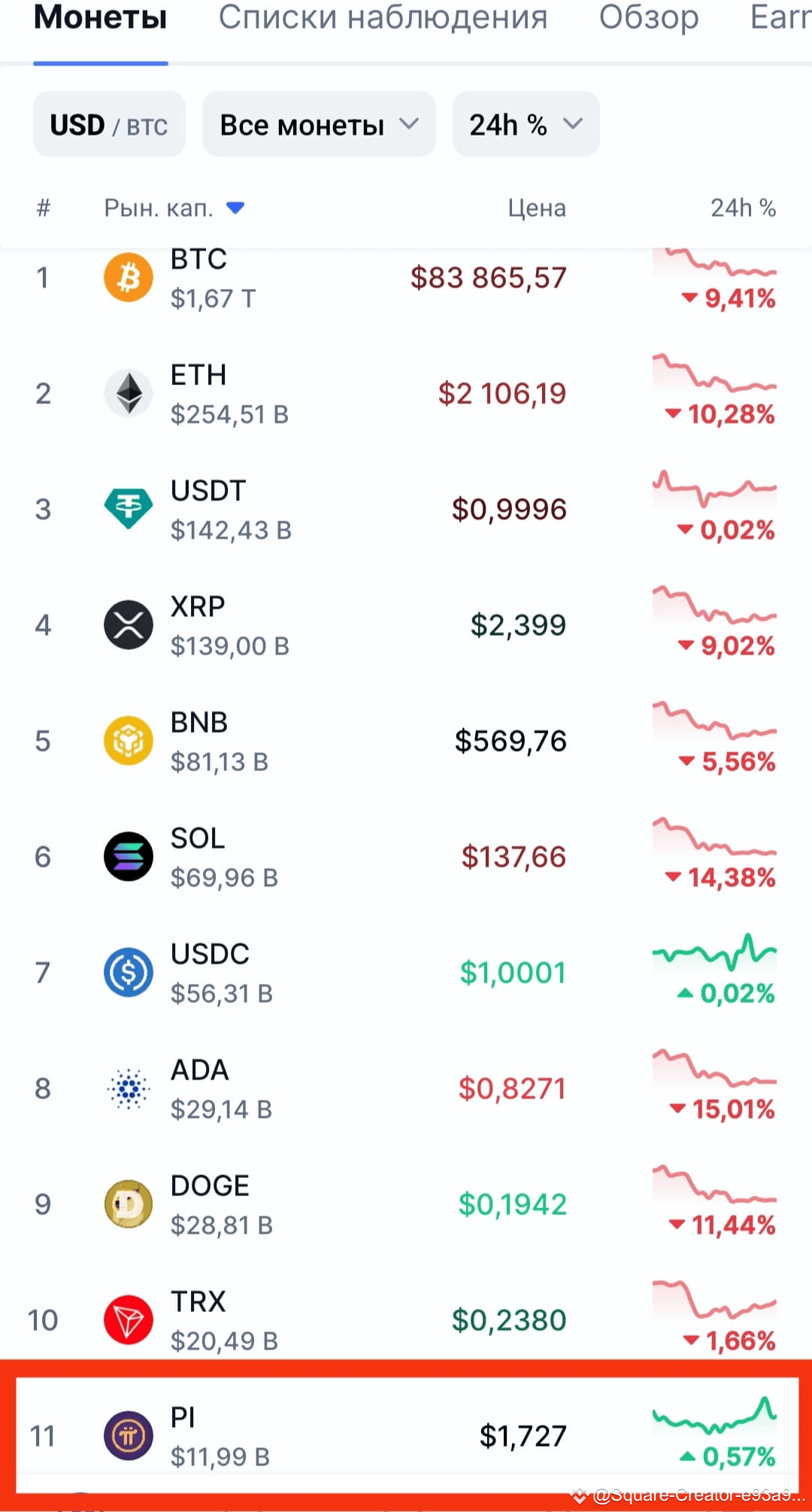Screen dimensions: 812x1512
Task: Toggle market cap sort order arrow
Action: click(236, 208)
